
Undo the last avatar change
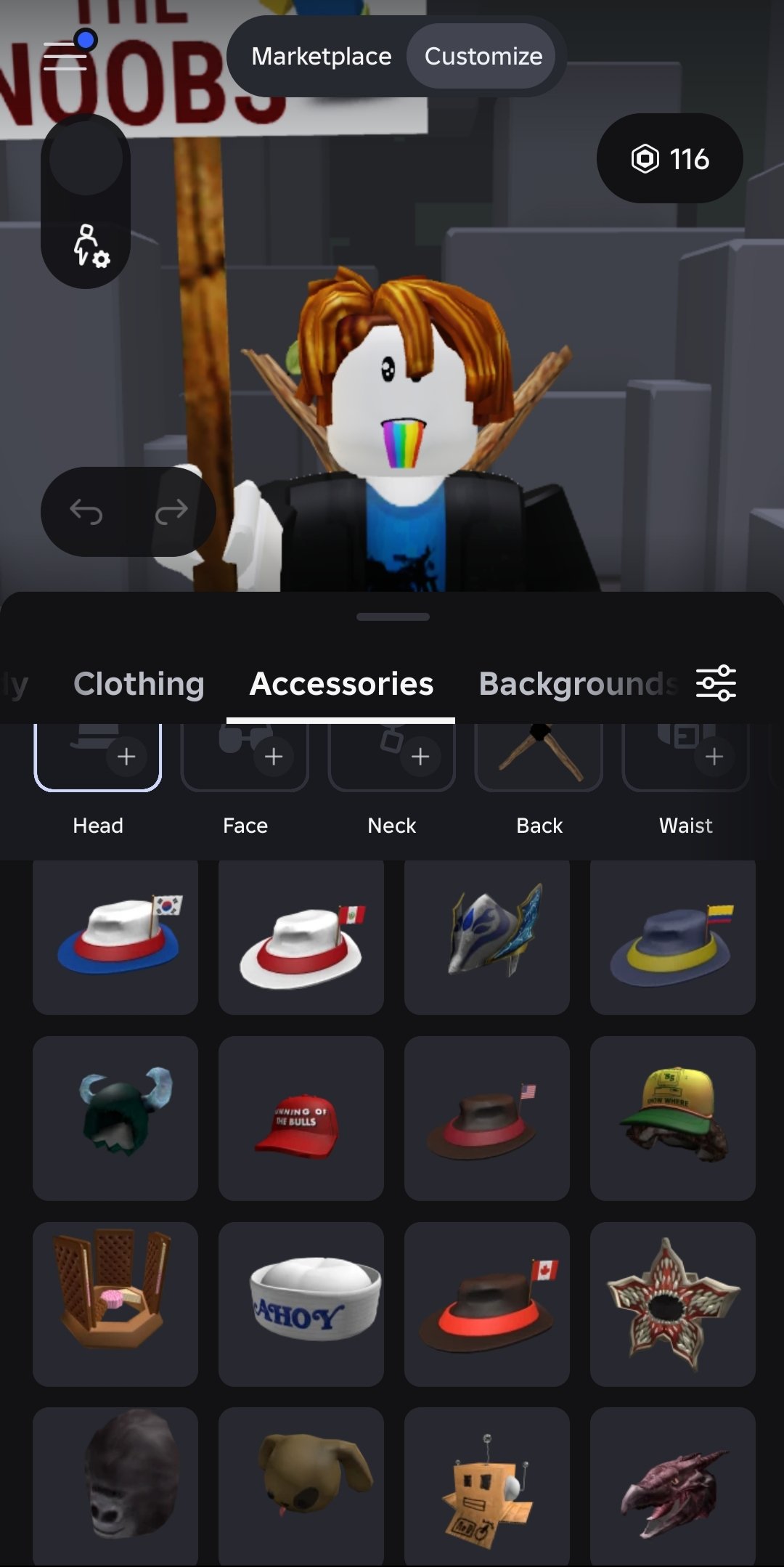86,512
